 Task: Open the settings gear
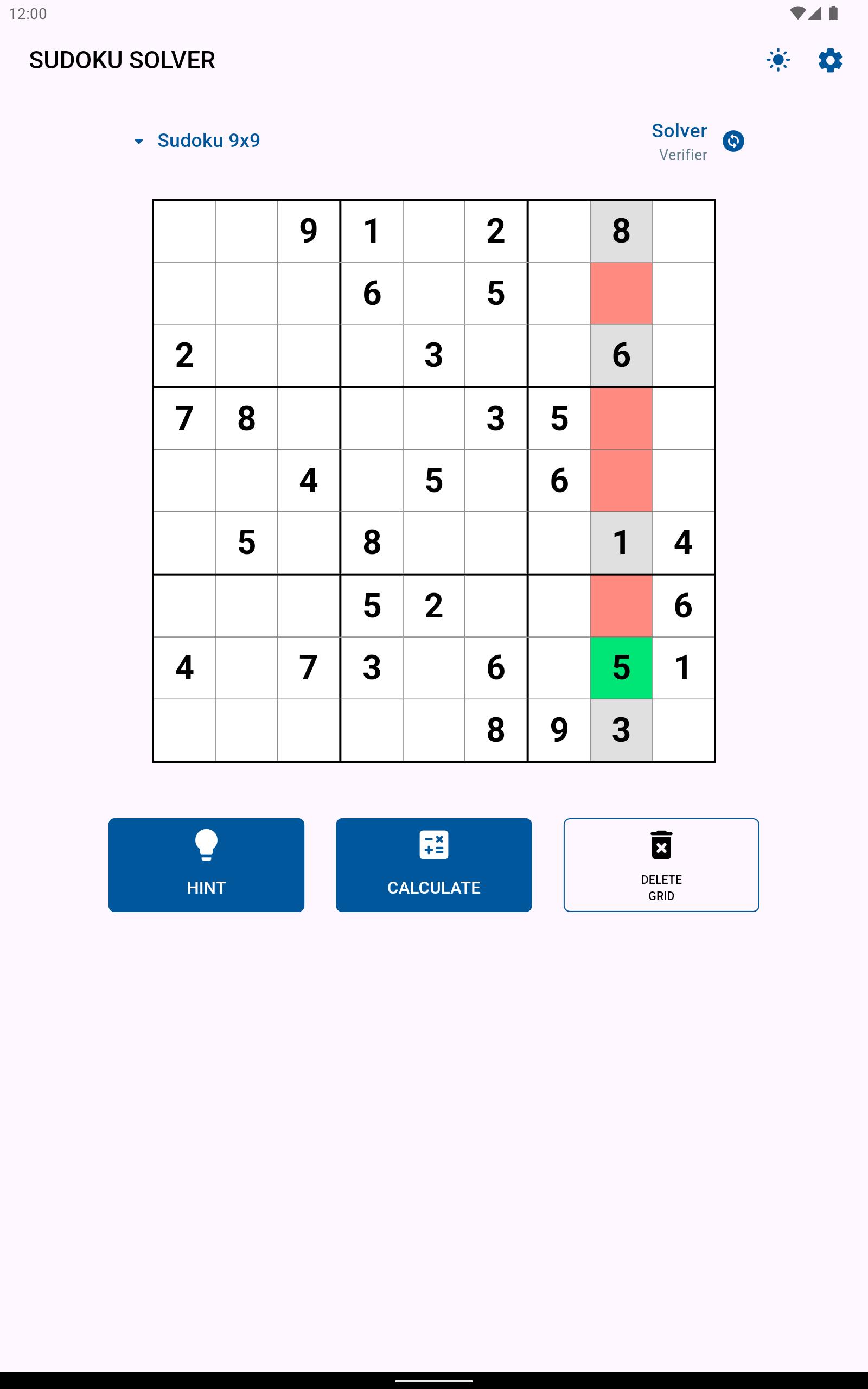point(830,60)
